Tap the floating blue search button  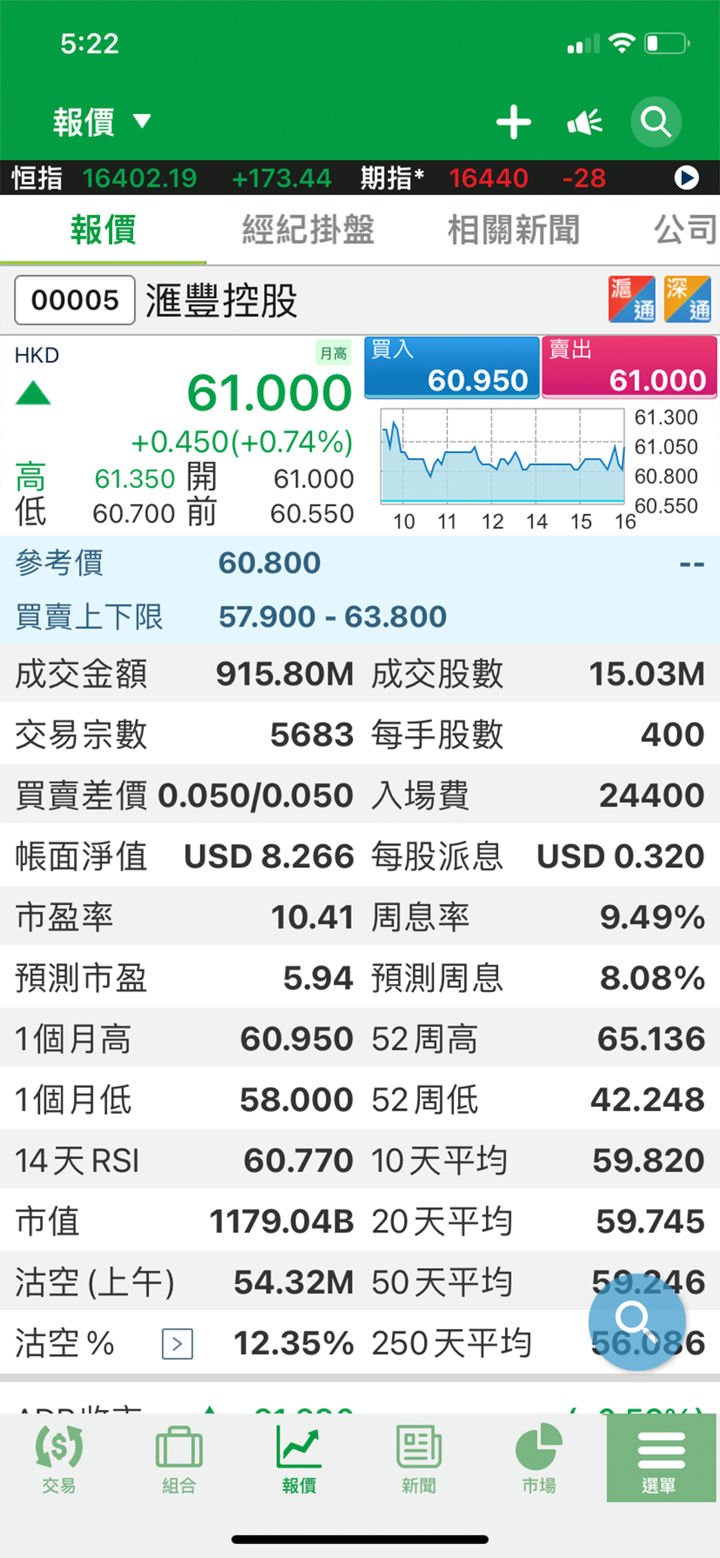637,1322
